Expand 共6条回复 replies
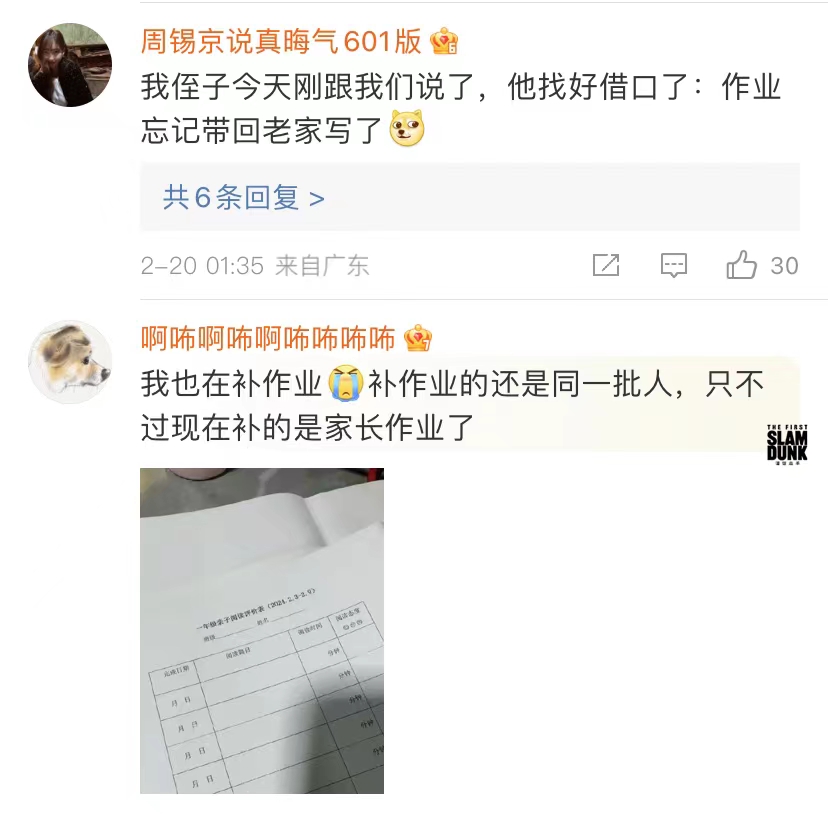Viewport: 828px width, 823px height. (244, 198)
